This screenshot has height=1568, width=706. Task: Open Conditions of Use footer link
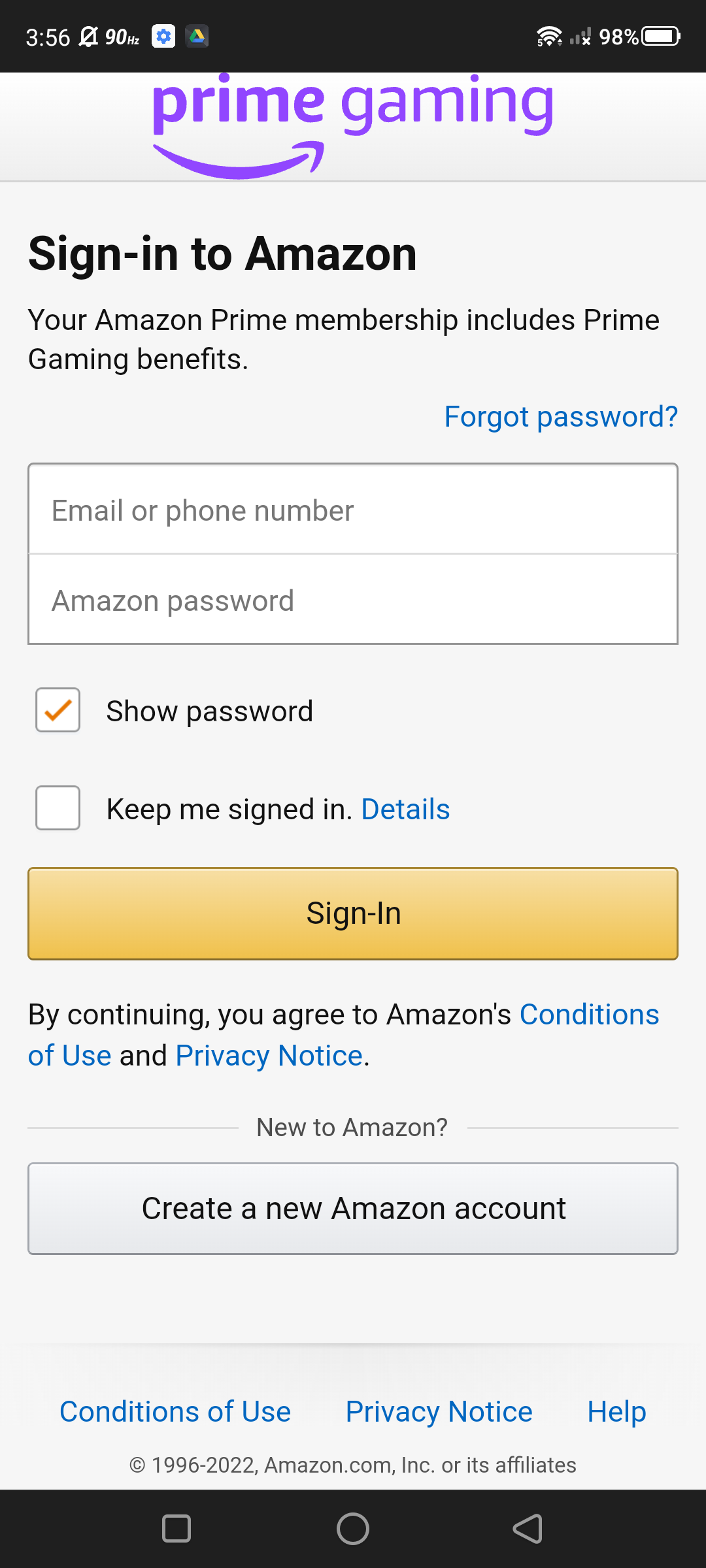(x=175, y=1412)
